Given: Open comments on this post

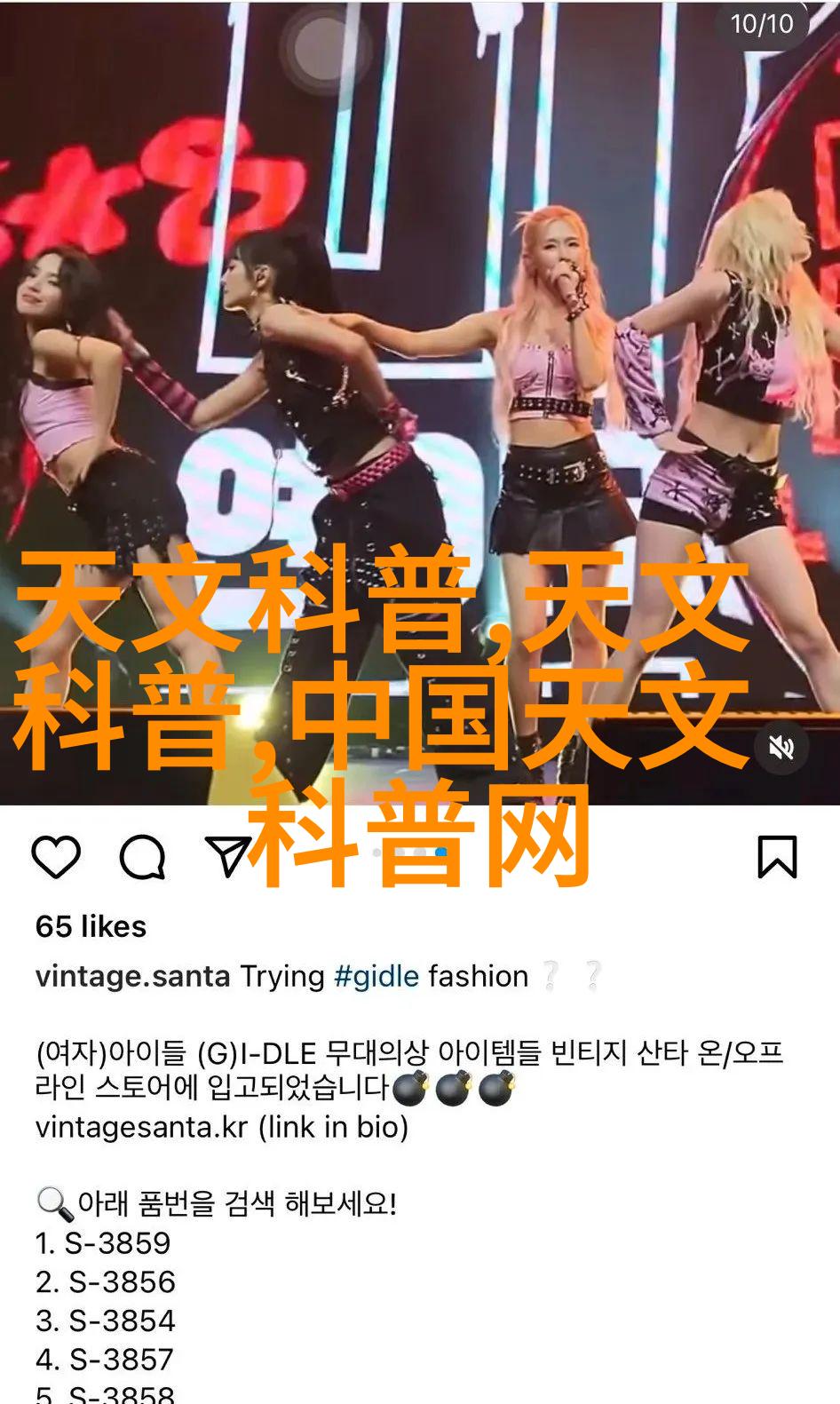Looking at the screenshot, I should pyautogui.click(x=143, y=857).
